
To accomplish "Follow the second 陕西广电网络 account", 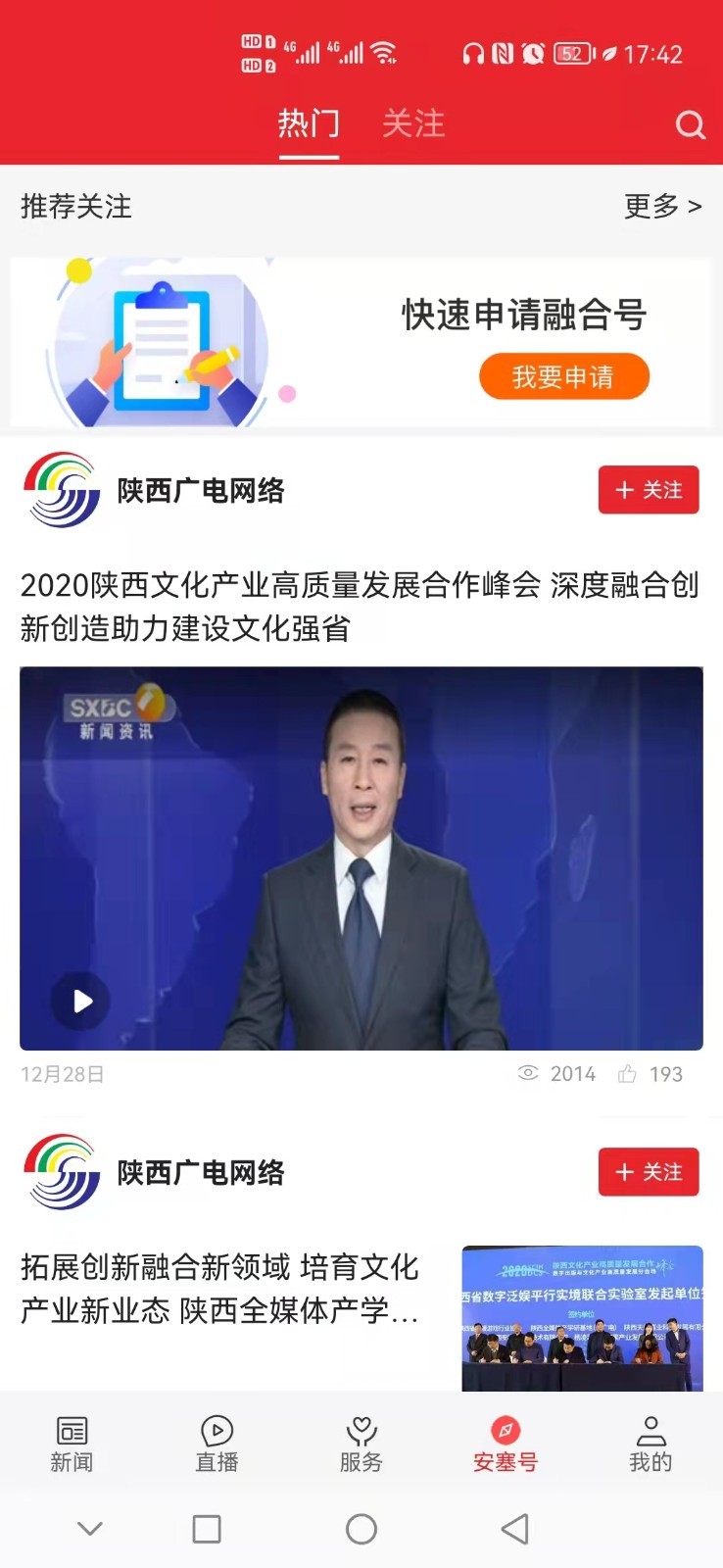I will coord(649,1172).
